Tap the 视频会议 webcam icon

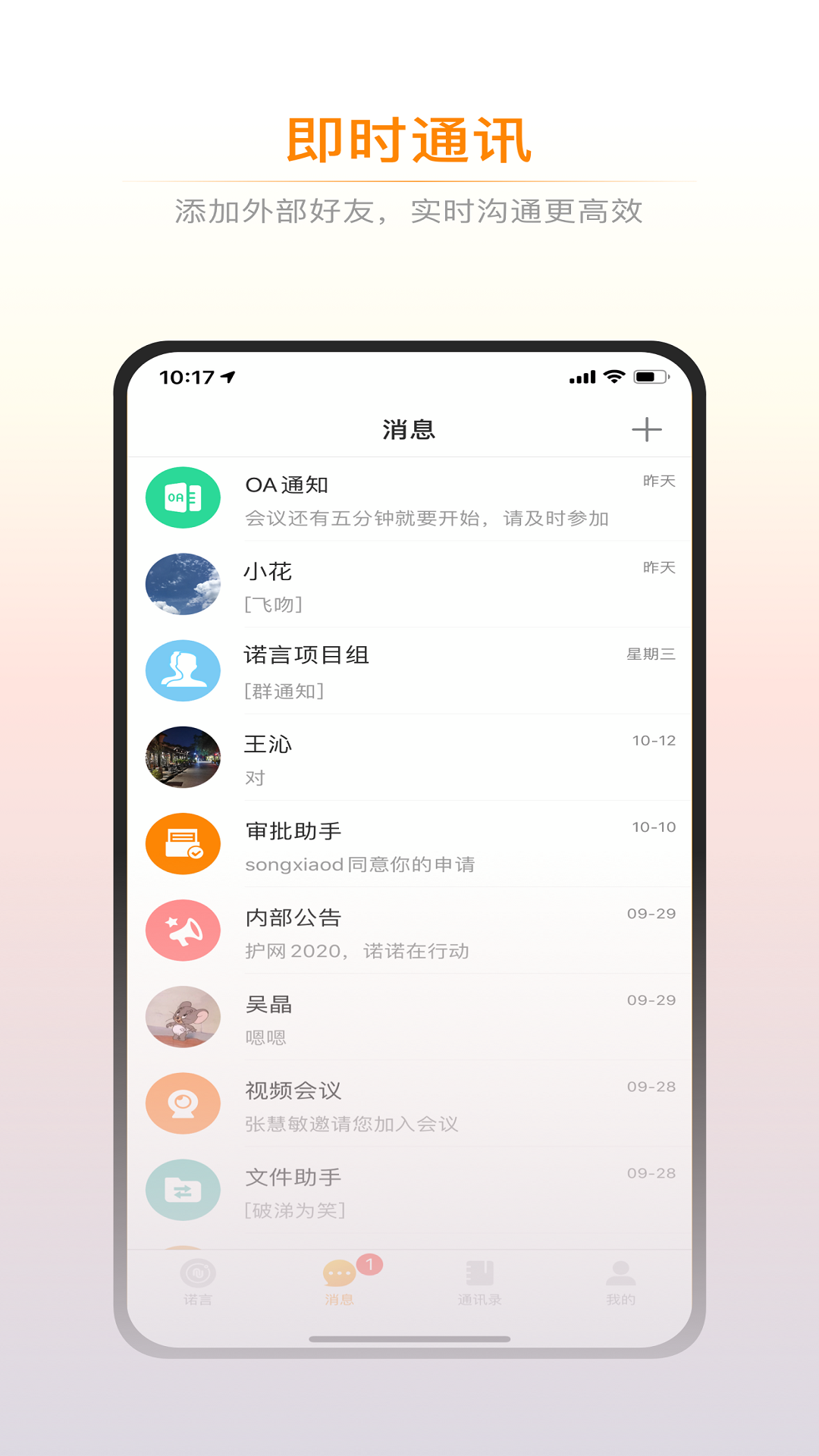click(183, 1103)
